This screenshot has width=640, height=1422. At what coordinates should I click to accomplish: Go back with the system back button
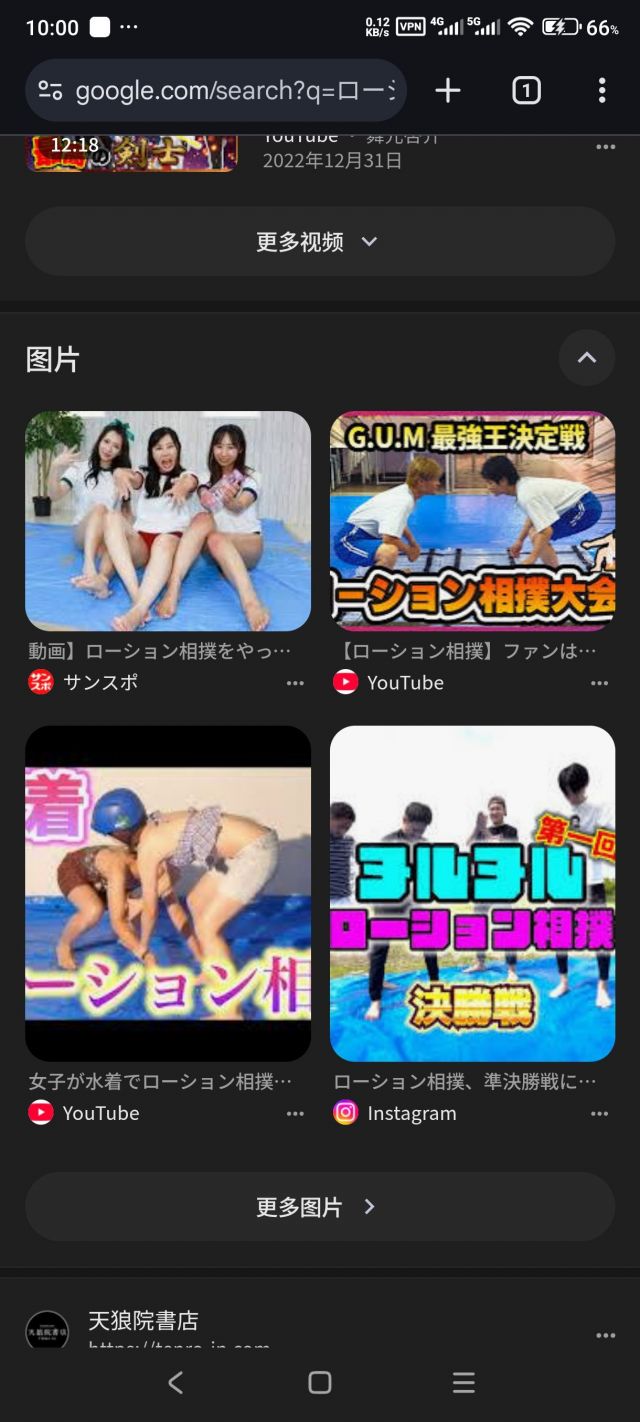[175, 1383]
